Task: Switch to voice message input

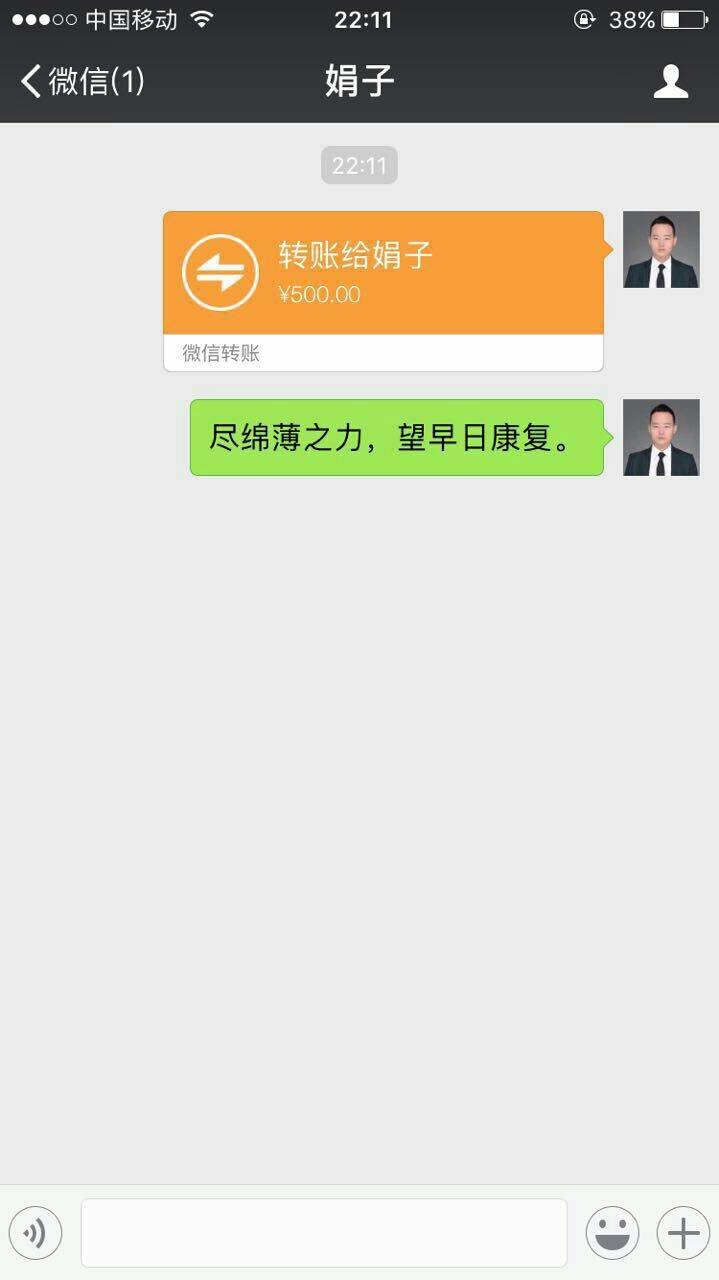Action: pos(35,1233)
